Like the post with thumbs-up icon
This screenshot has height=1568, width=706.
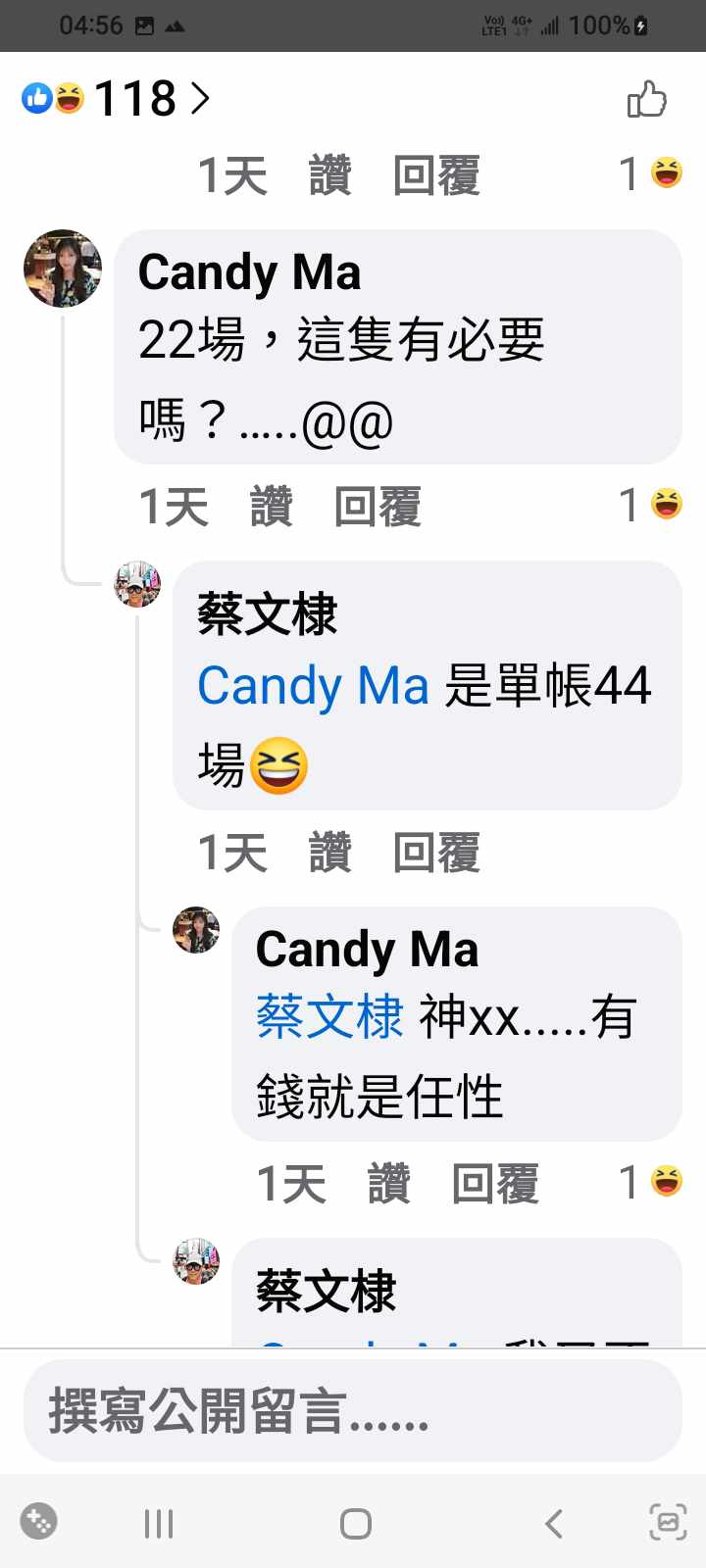coord(646,99)
